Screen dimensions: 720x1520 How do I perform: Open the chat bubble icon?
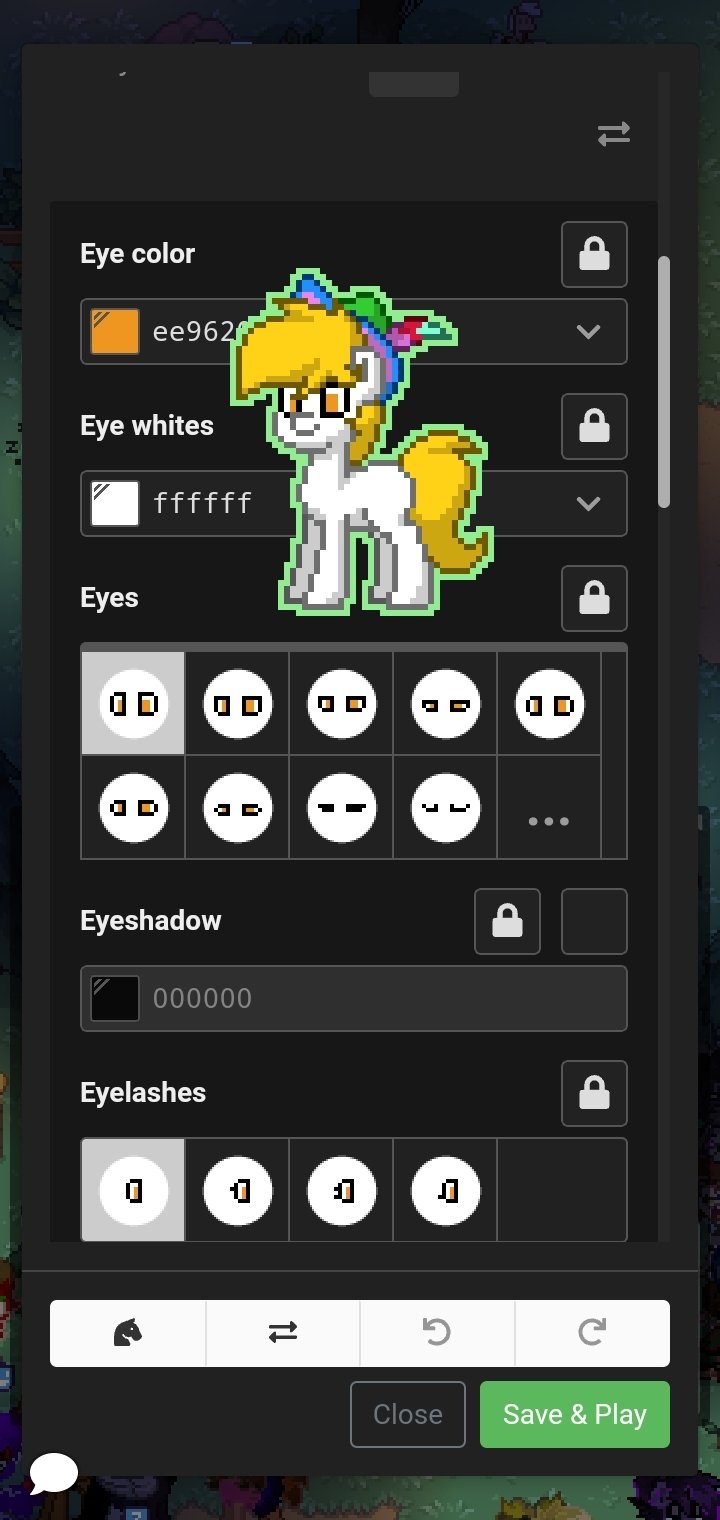click(x=53, y=1473)
